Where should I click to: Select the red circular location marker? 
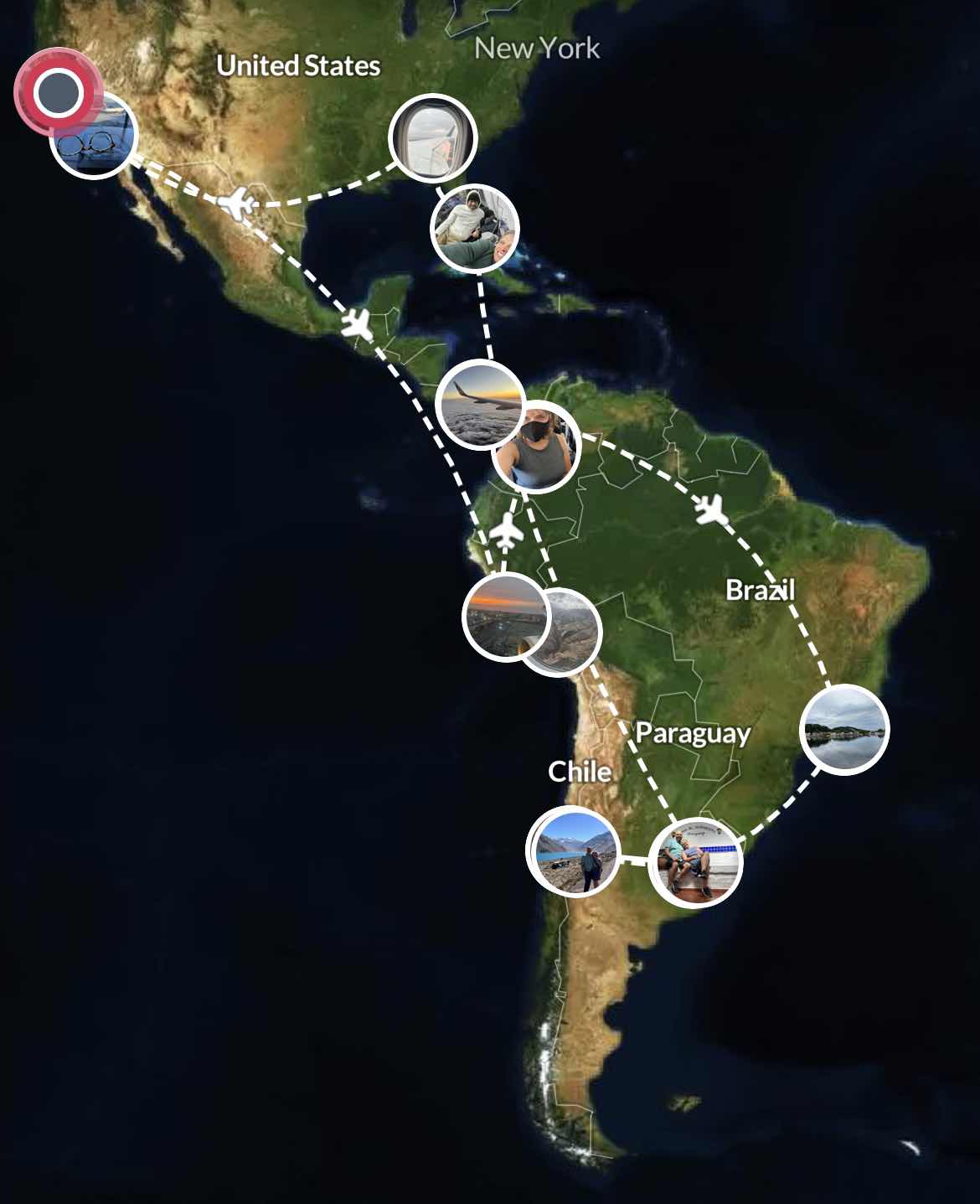(57, 91)
